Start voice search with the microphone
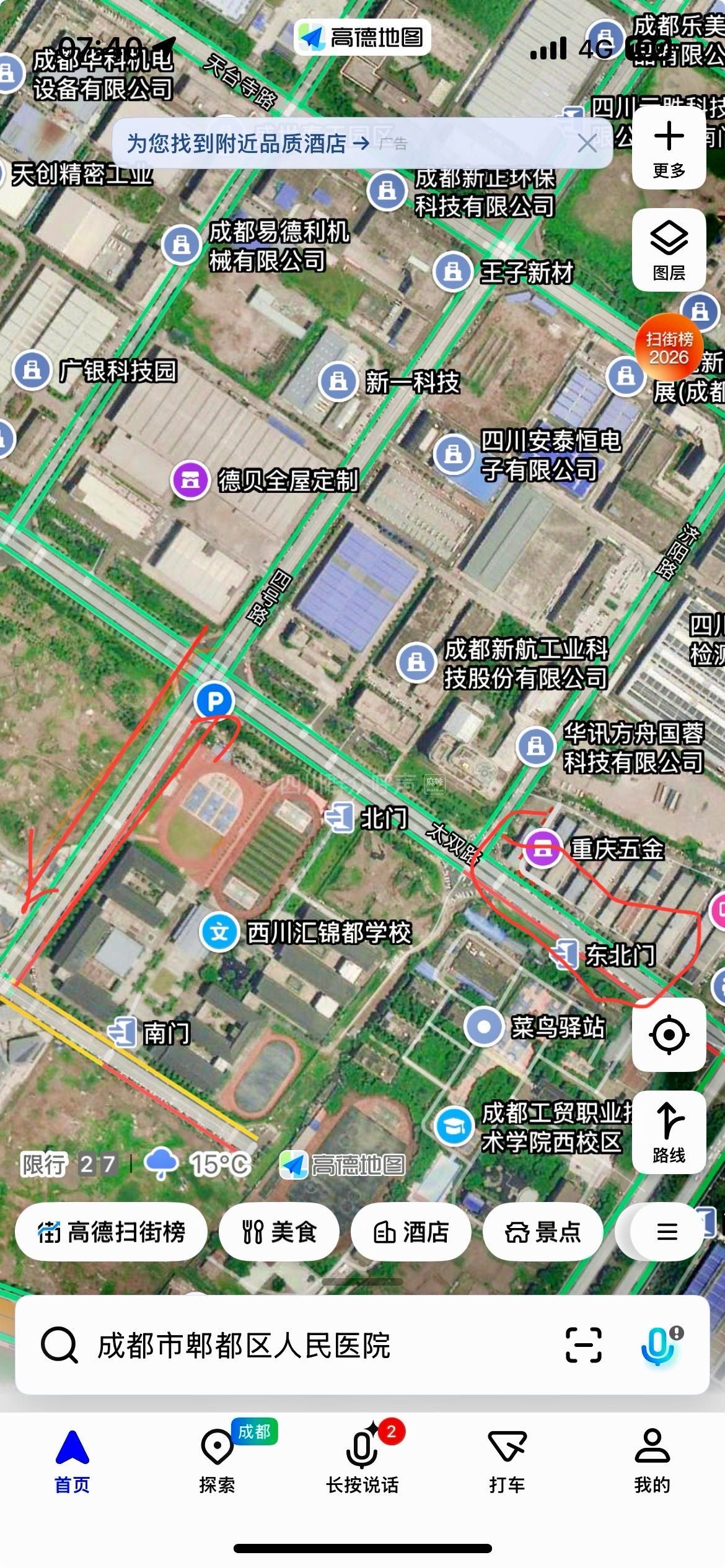Screen dimensions: 725x1568 (x=659, y=1345)
